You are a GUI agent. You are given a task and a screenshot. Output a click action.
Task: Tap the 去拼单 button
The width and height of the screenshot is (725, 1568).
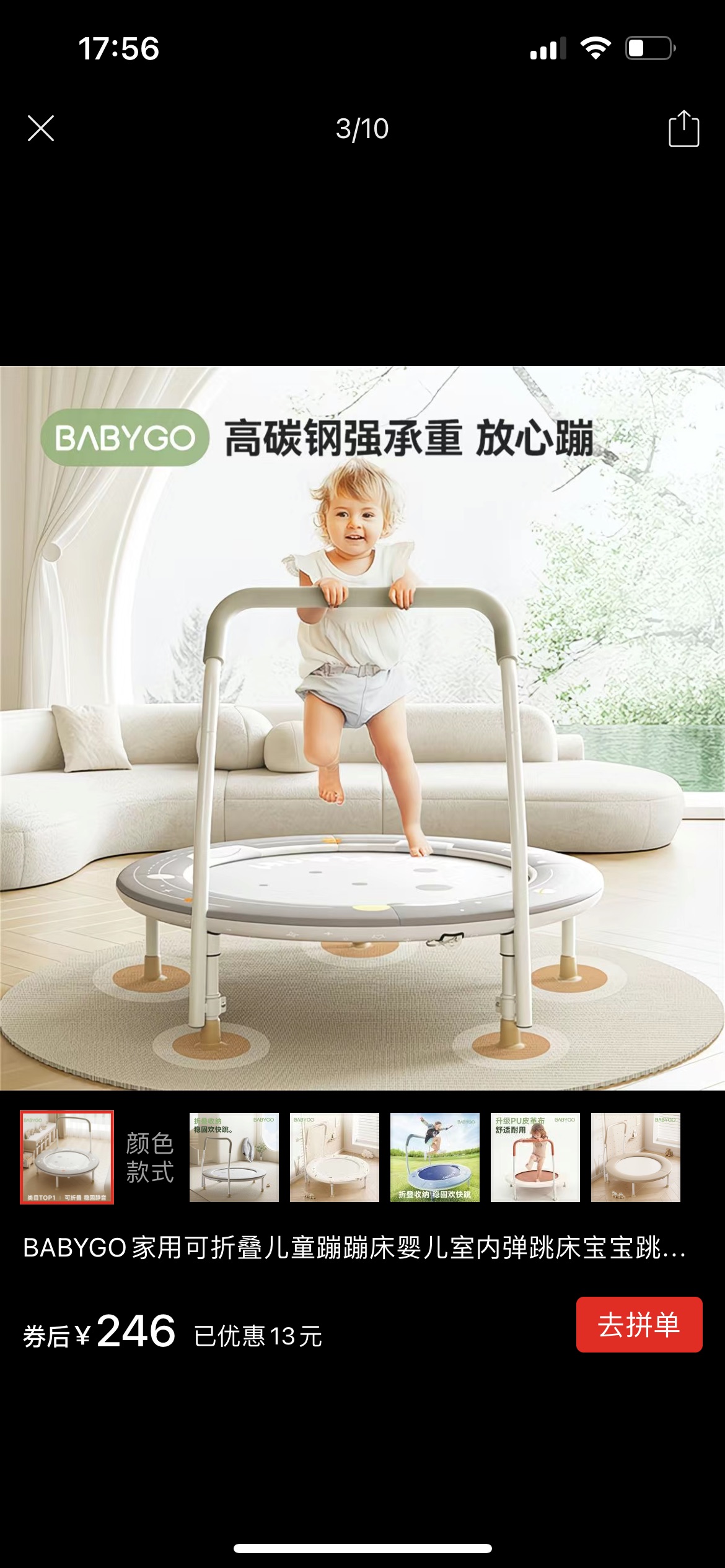coord(639,1324)
